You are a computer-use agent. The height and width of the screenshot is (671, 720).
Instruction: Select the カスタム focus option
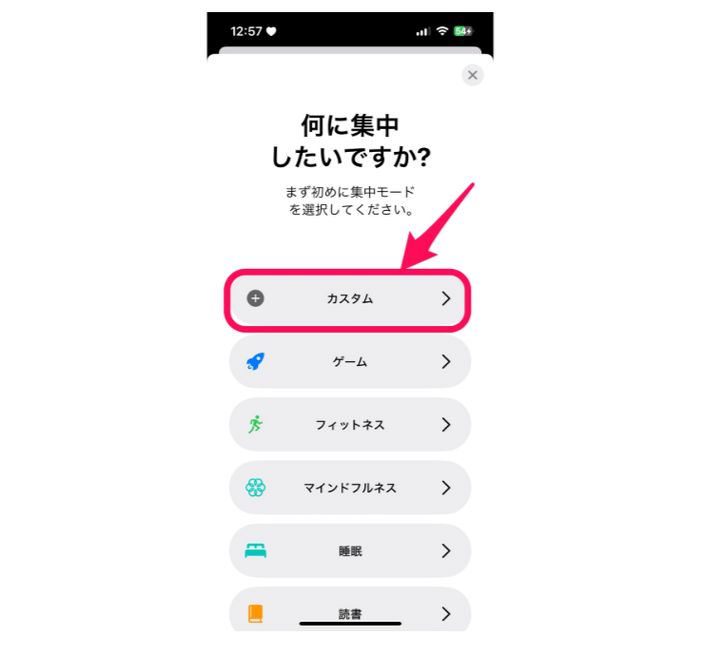pyautogui.click(x=349, y=298)
